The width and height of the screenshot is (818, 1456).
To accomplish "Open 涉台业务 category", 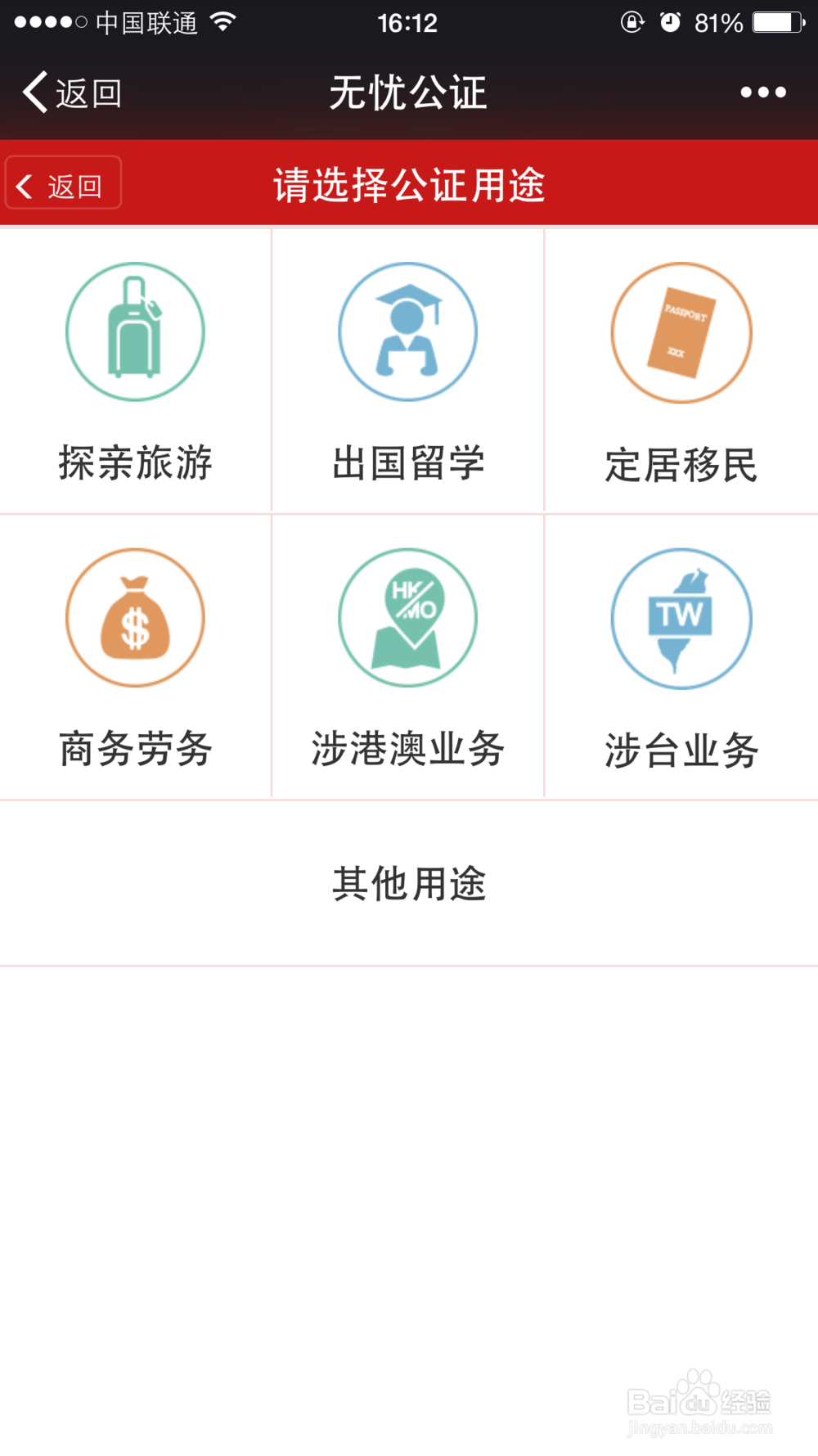I will click(681, 657).
